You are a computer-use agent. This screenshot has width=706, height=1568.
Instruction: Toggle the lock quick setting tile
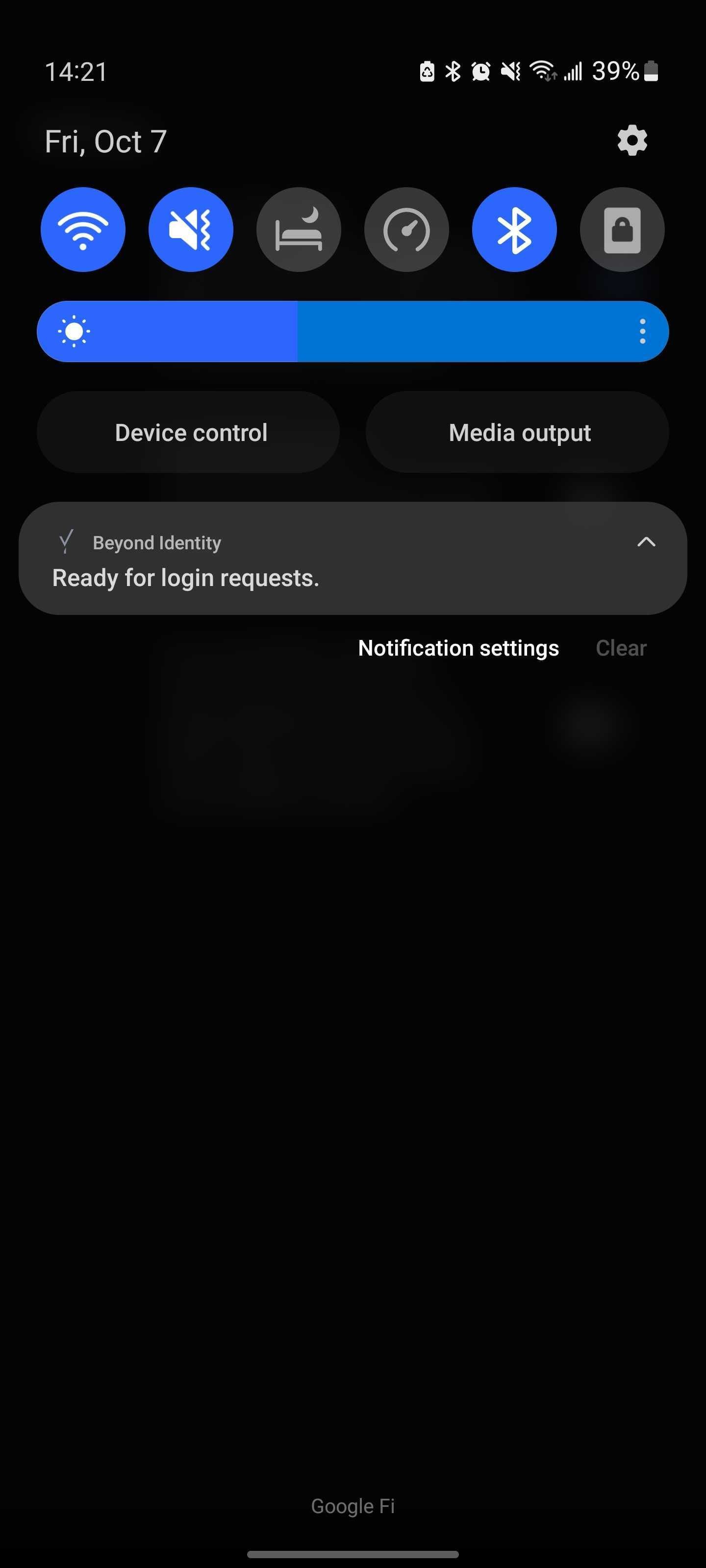pyautogui.click(x=622, y=229)
